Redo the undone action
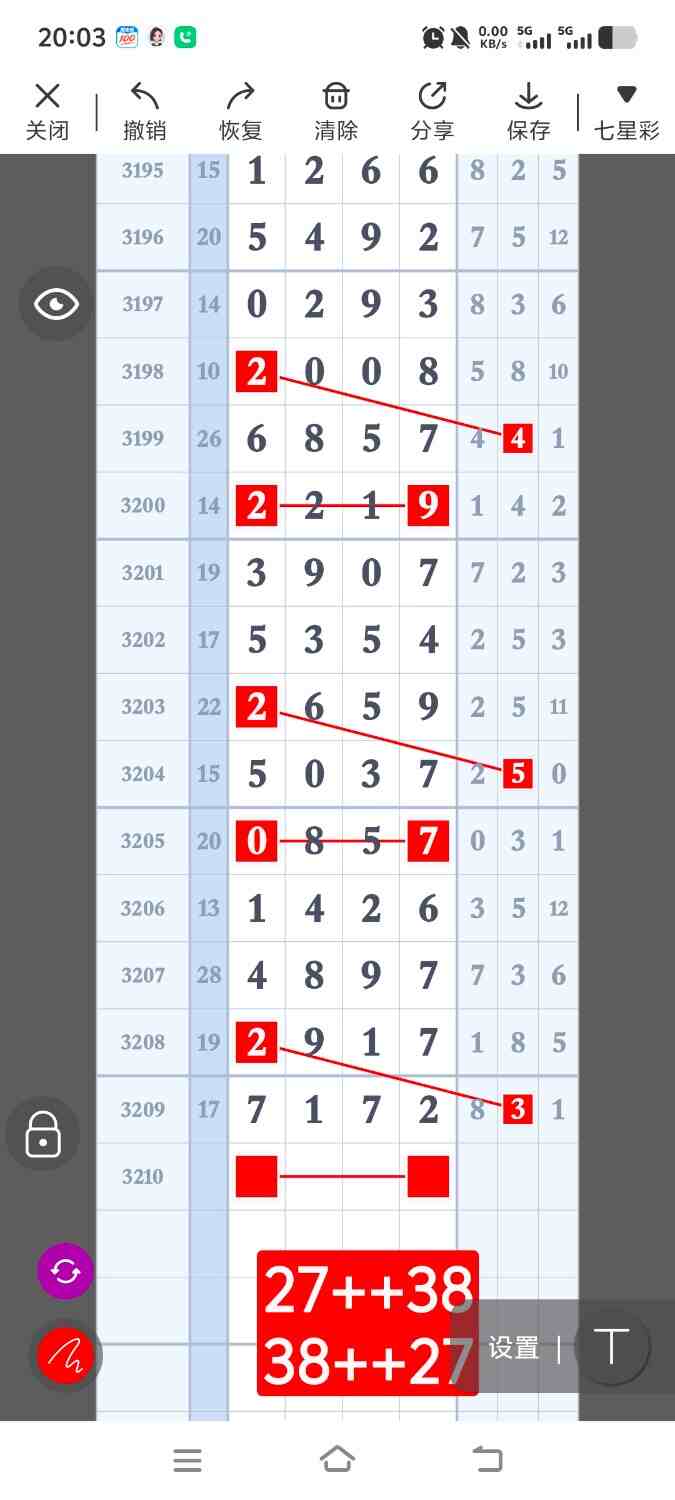The width and height of the screenshot is (675, 1500). tap(241, 111)
